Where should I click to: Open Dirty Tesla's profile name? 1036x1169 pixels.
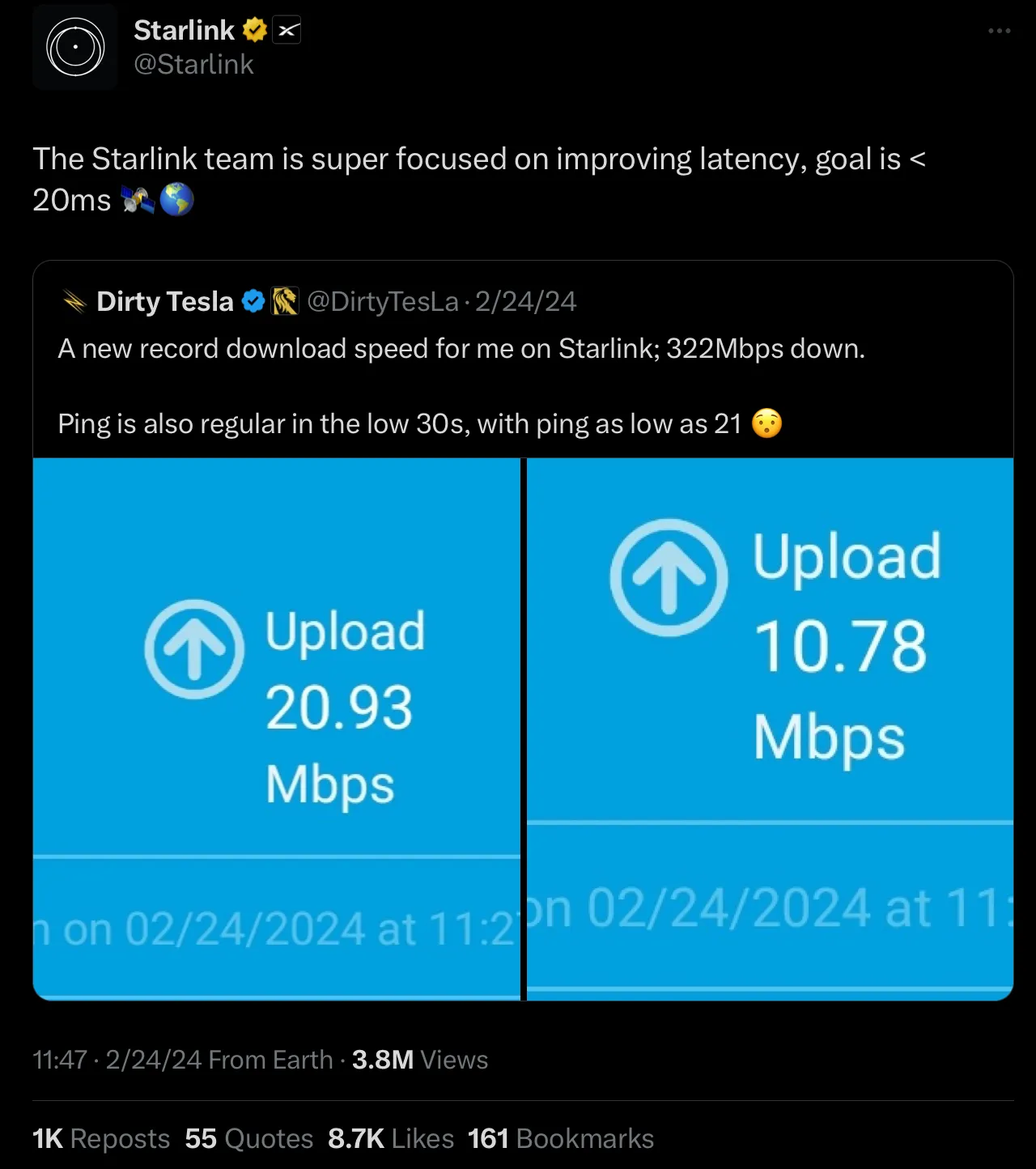164,302
